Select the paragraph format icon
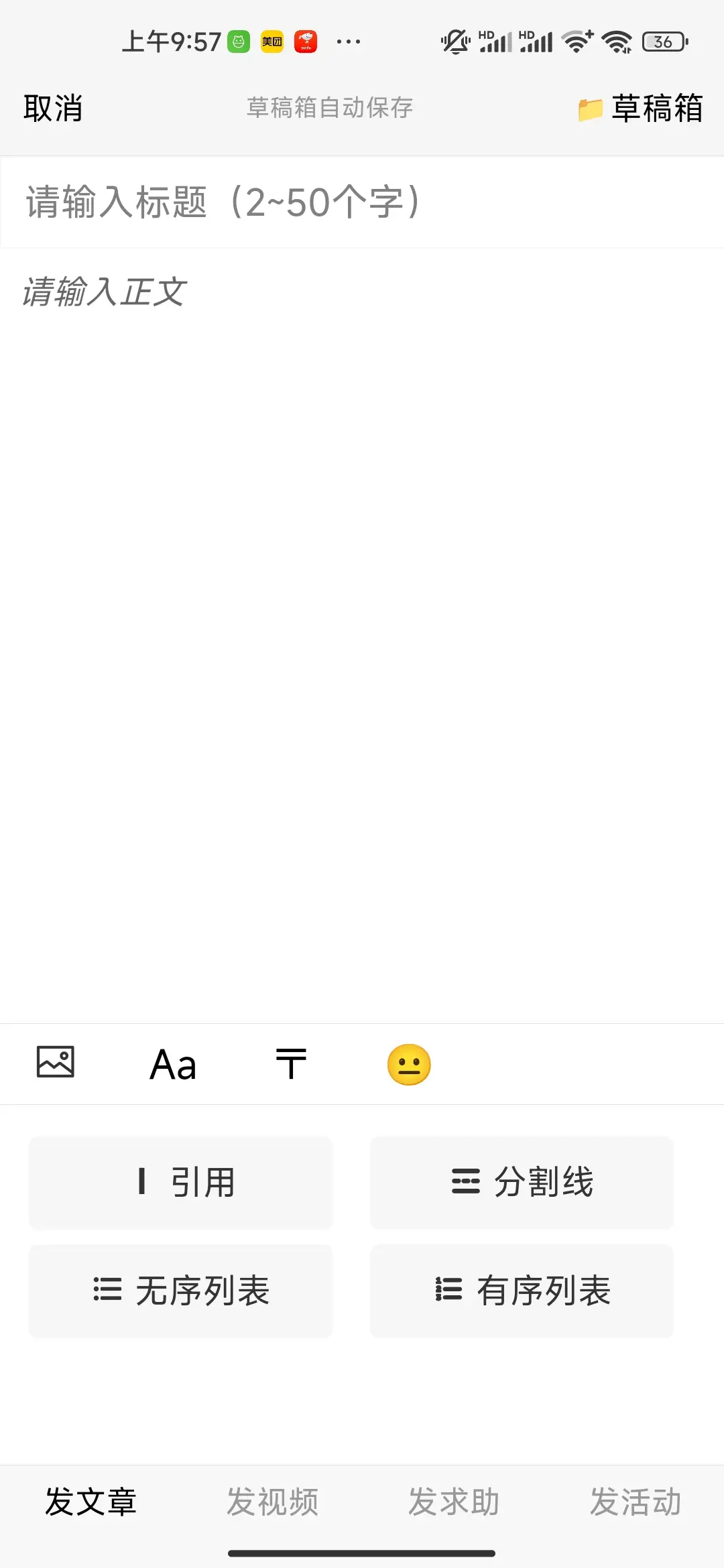The width and height of the screenshot is (724, 1568). (291, 1064)
